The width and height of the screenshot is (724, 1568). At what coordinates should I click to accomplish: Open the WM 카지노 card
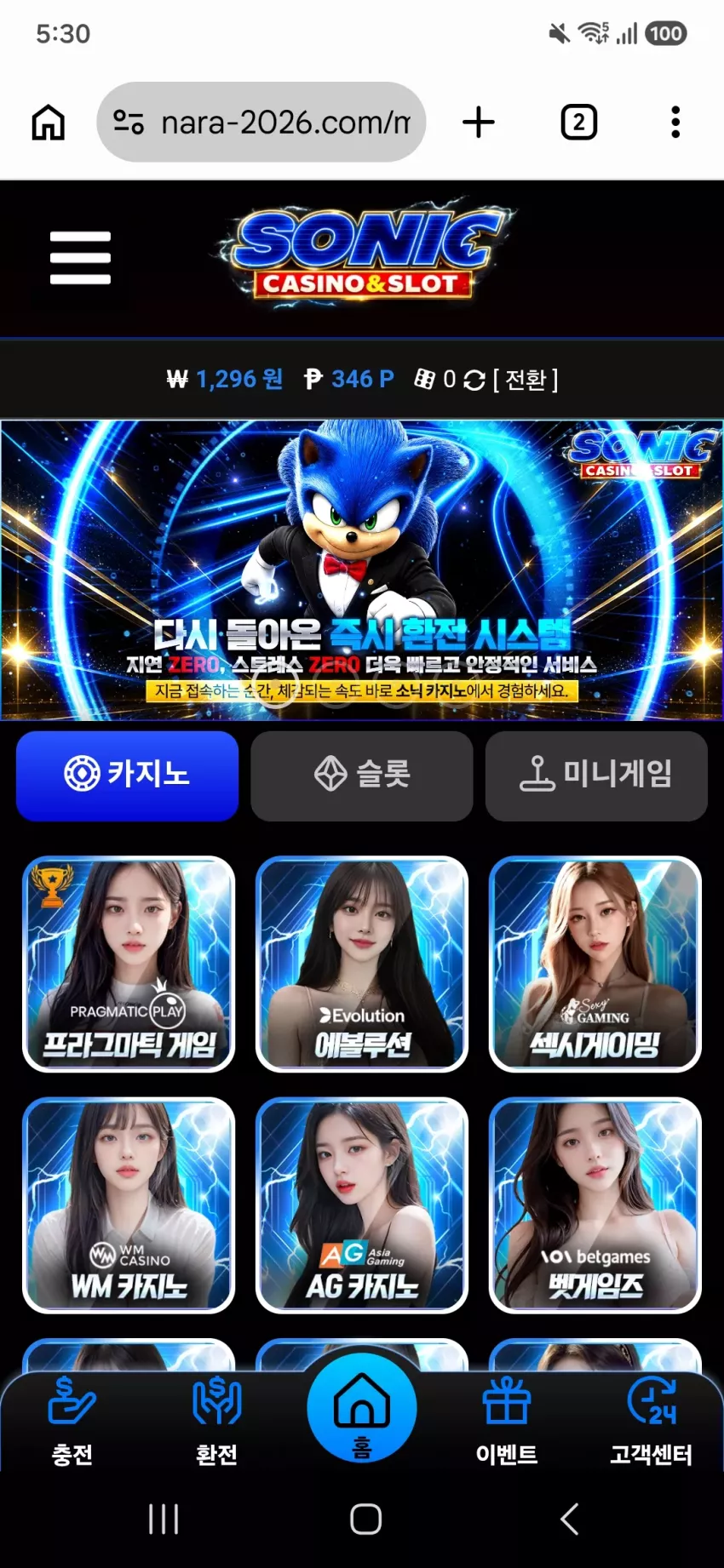pyautogui.click(x=129, y=1205)
